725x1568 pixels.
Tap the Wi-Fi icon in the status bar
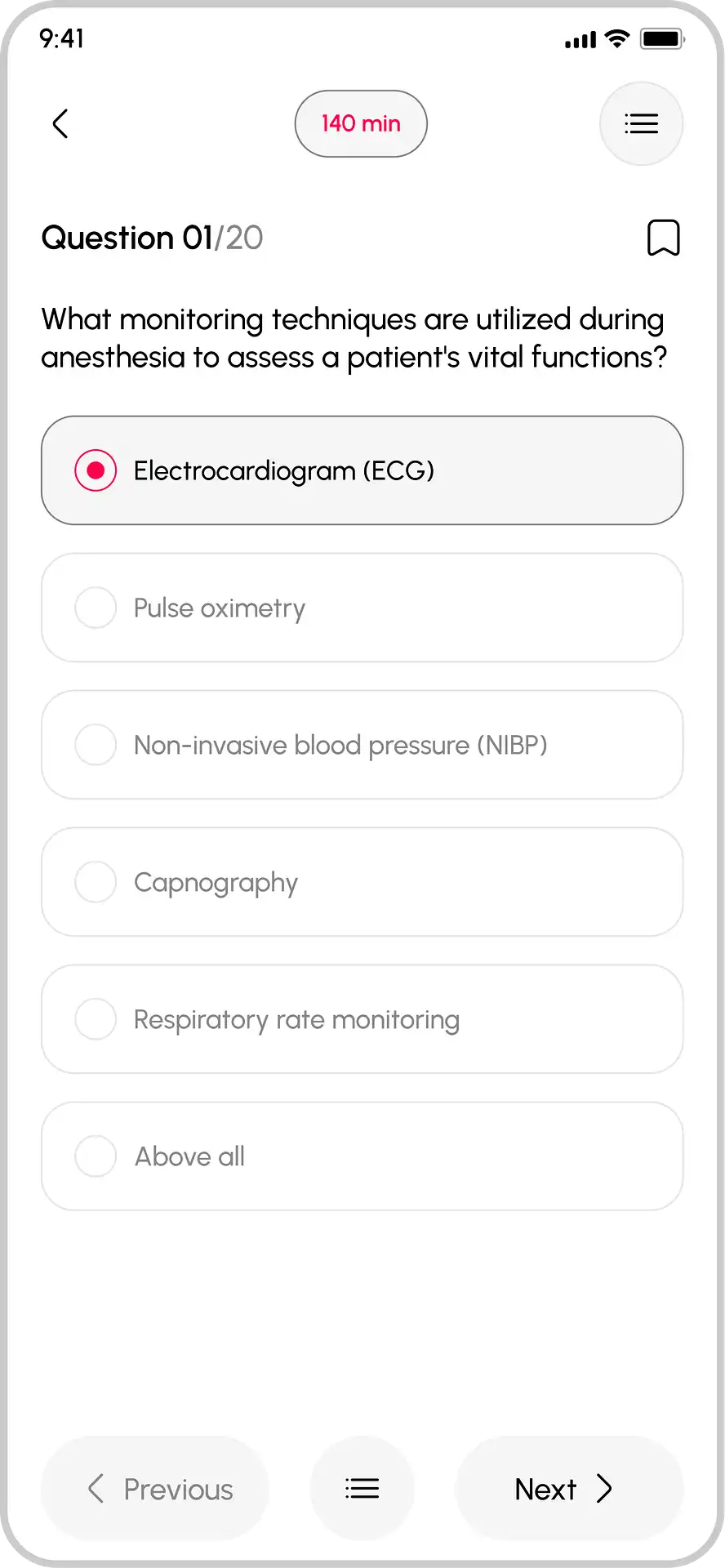click(618, 38)
